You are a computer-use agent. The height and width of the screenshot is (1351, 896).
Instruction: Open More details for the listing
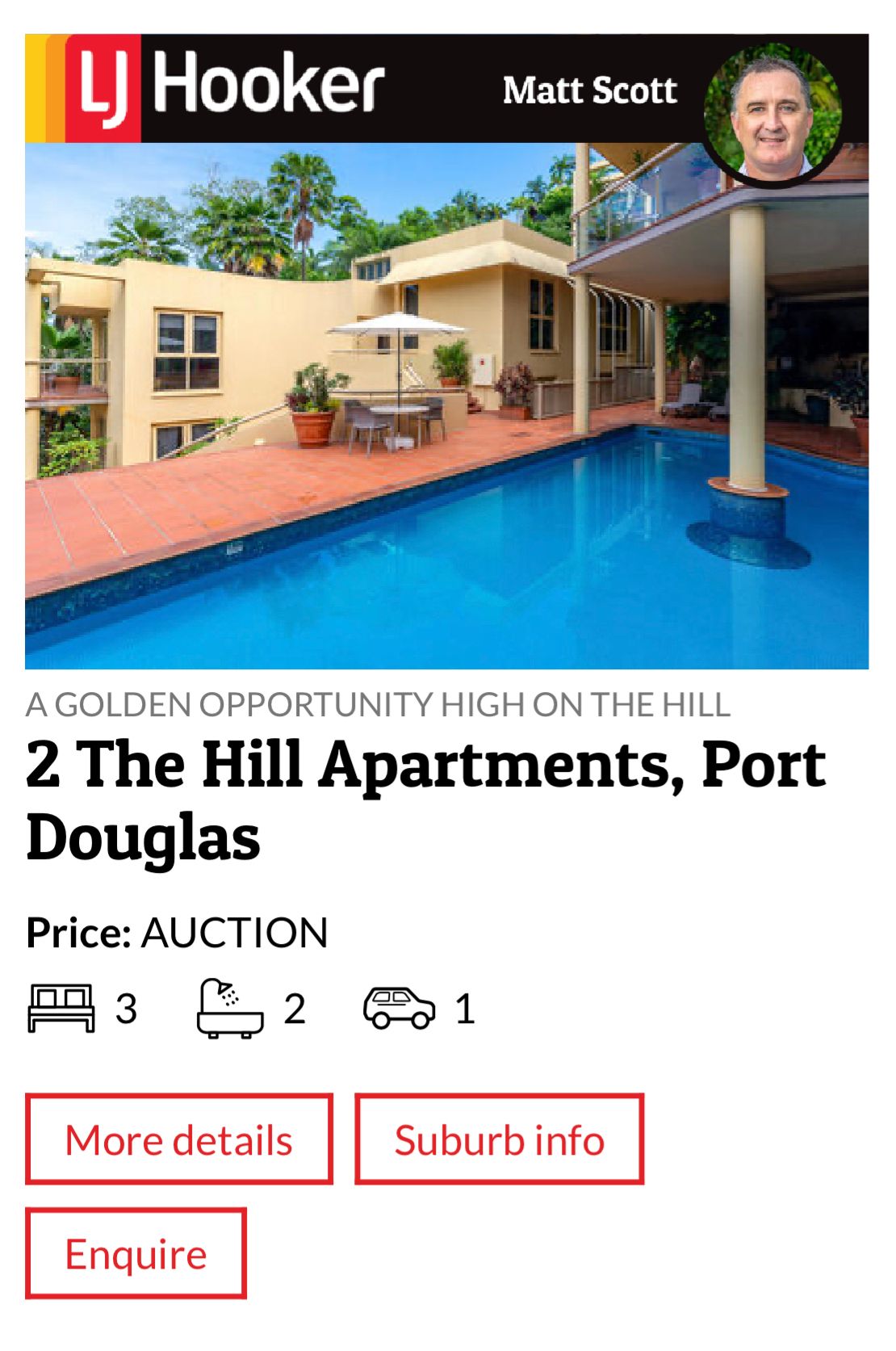pyautogui.click(x=178, y=1139)
